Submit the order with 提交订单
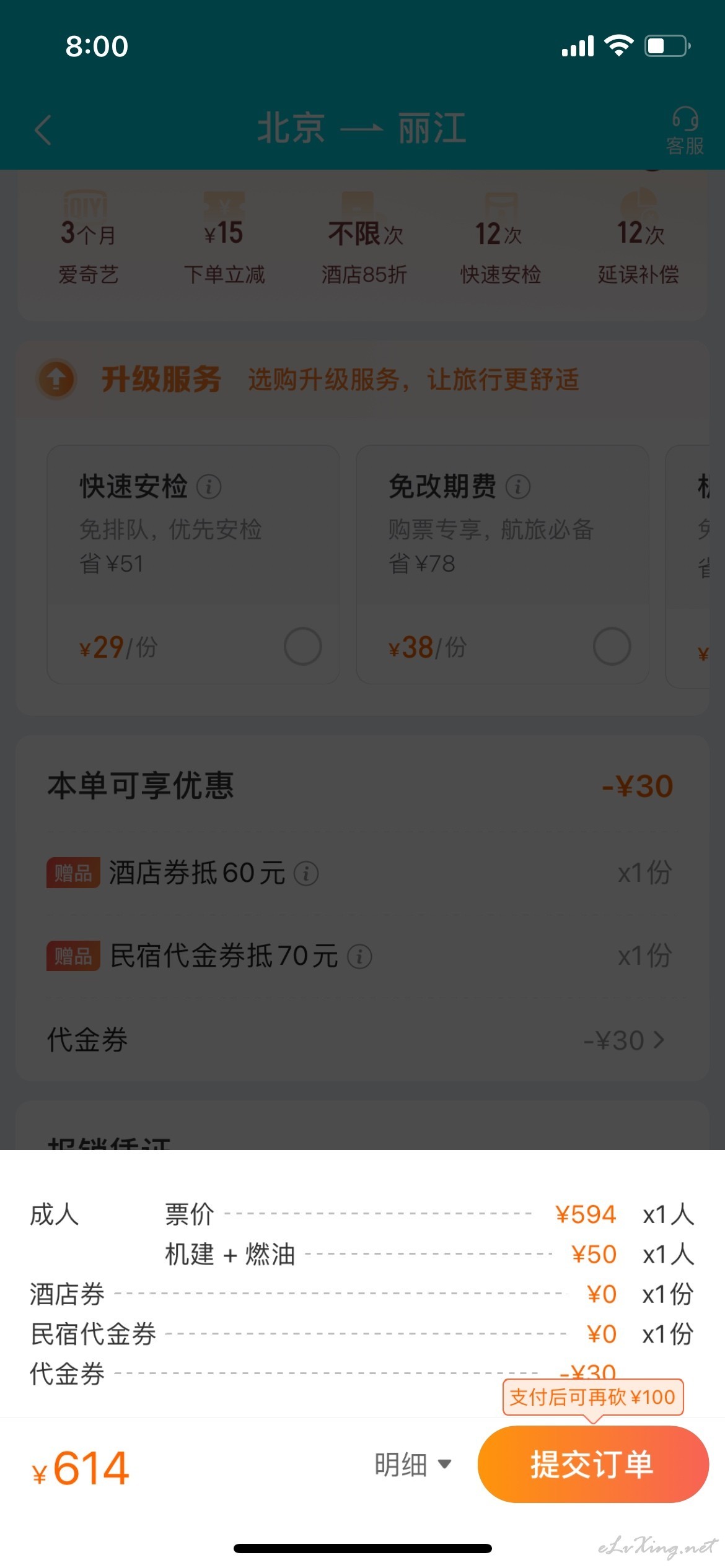The width and height of the screenshot is (725, 1568). pos(593,1464)
